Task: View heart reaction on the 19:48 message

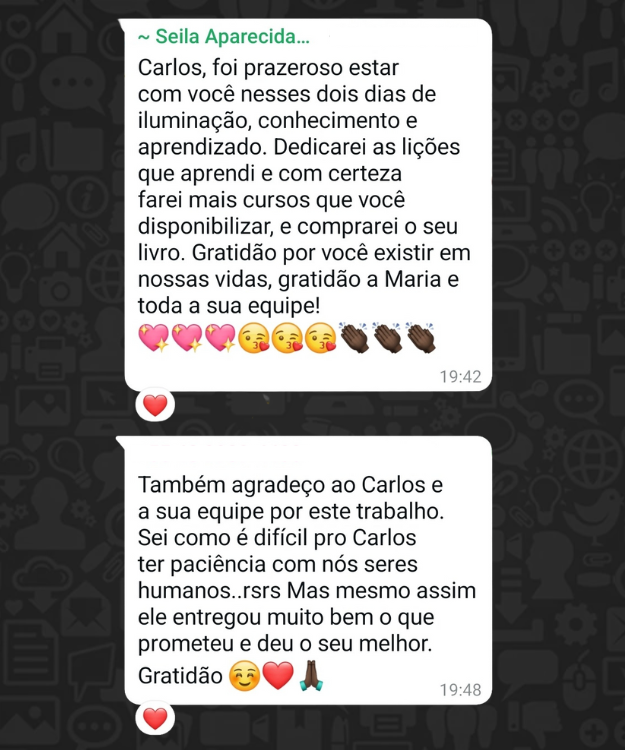Action: [x=155, y=717]
